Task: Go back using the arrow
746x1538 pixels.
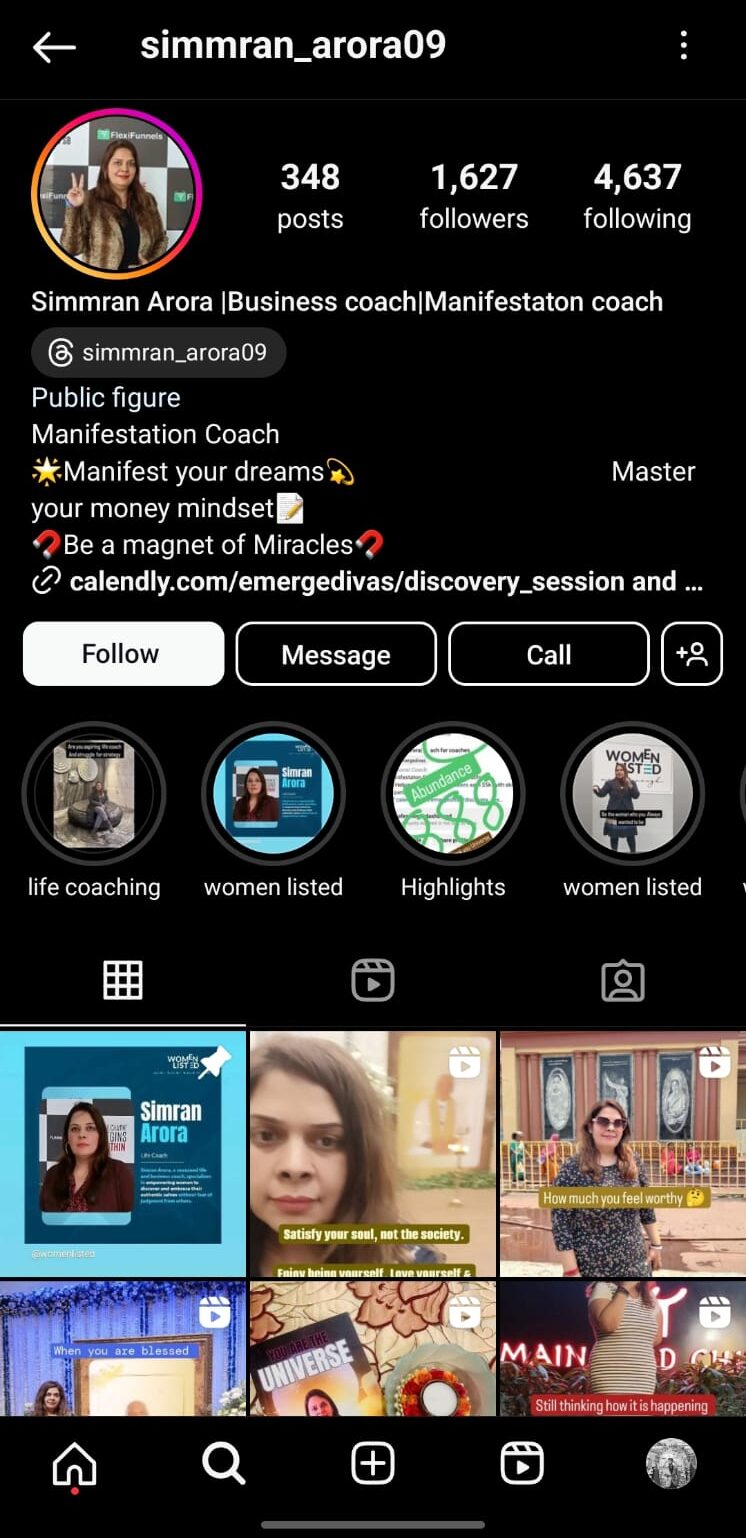Action: point(54,47)
